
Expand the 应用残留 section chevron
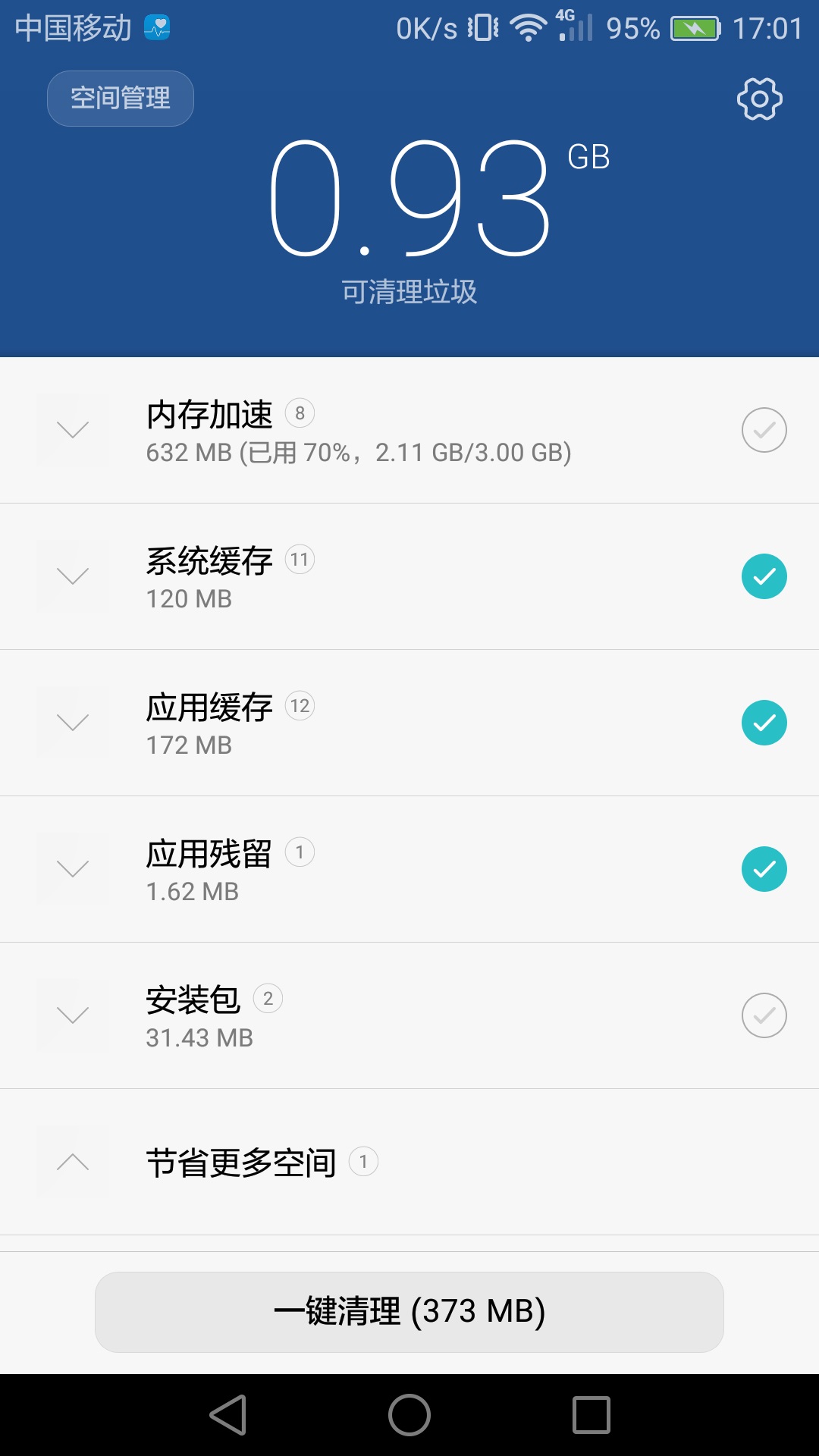(73, 869)
